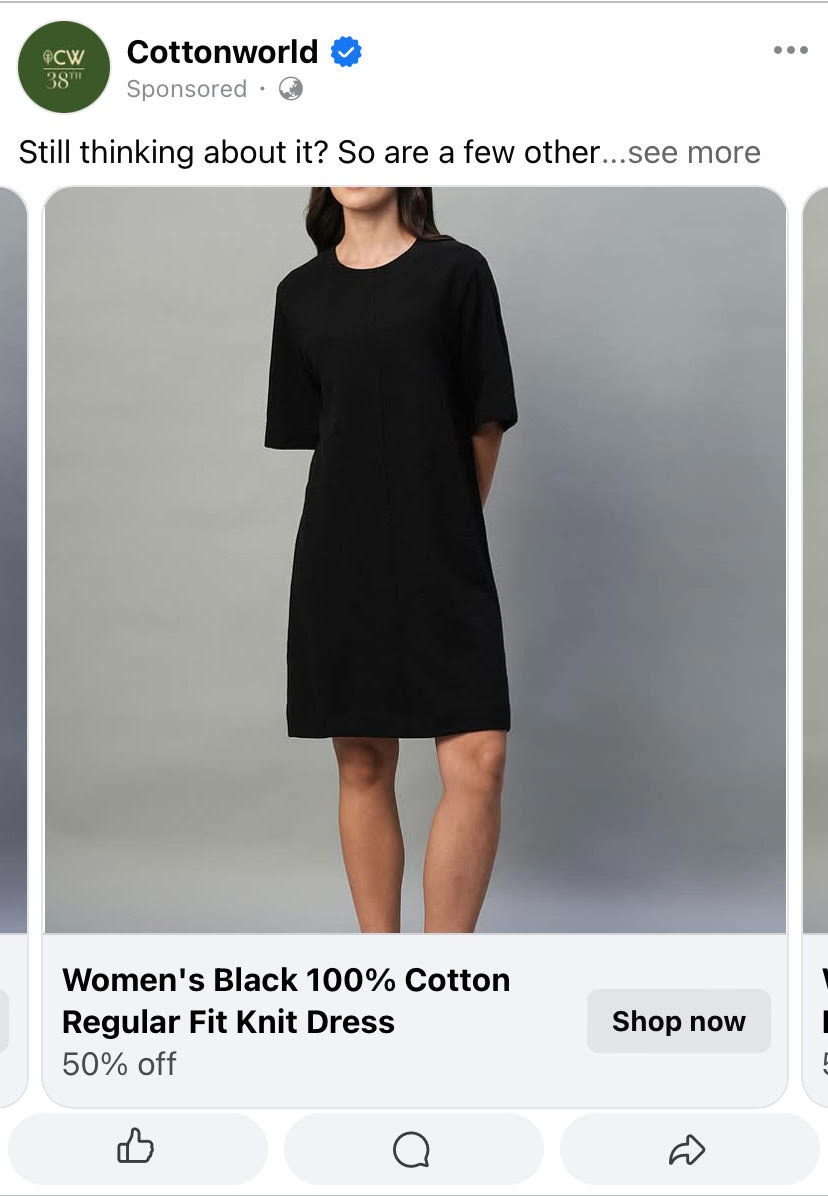Click the 50% off text
Viewport: 828px width, 1196px height.
(118, 1064)
